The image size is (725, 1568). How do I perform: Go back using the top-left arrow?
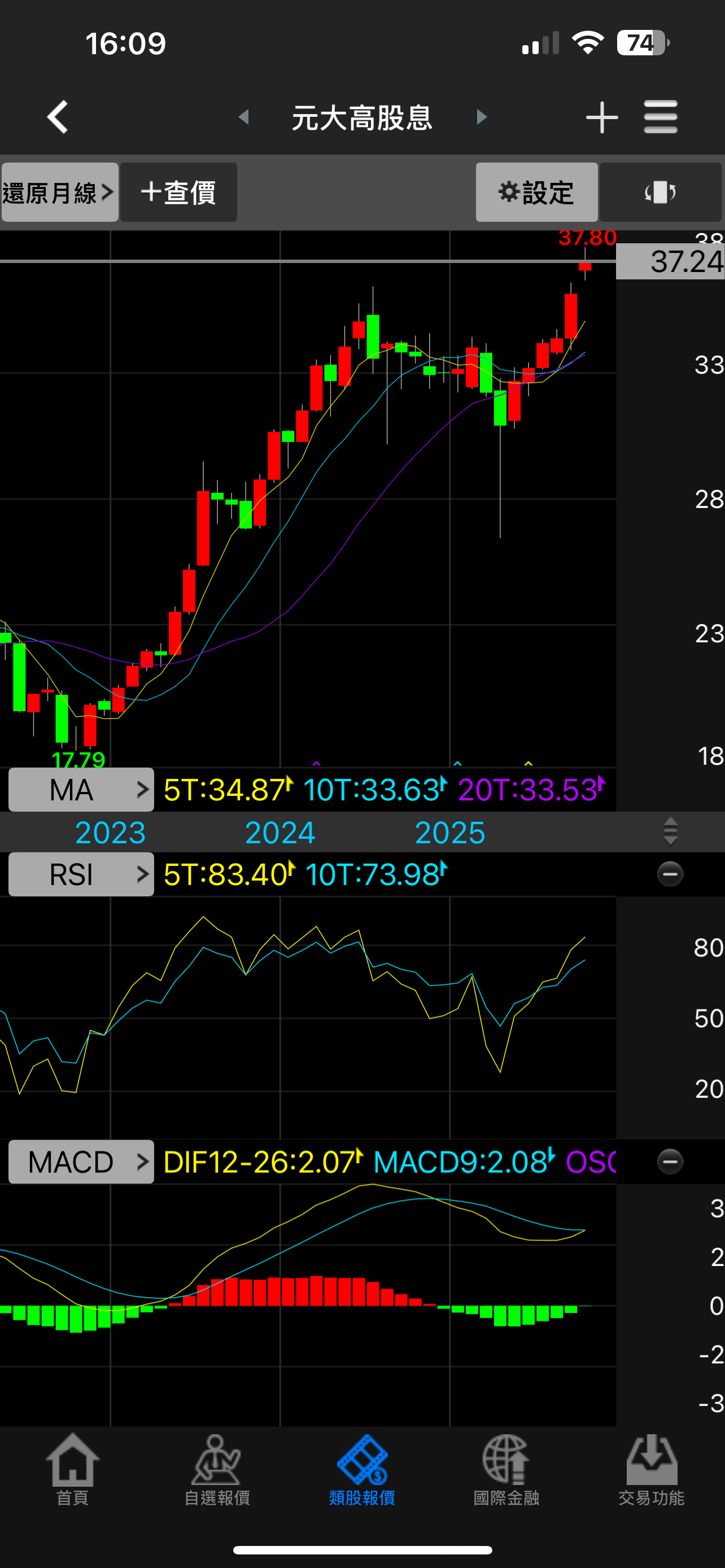point(58,117)
